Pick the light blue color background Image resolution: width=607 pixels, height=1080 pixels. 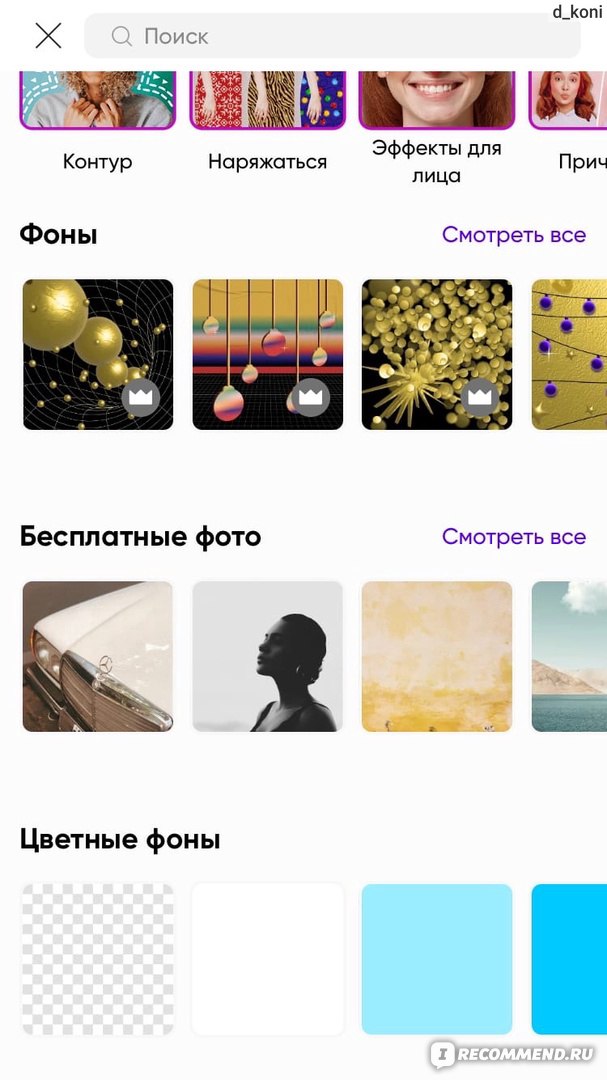click(437, 958)
